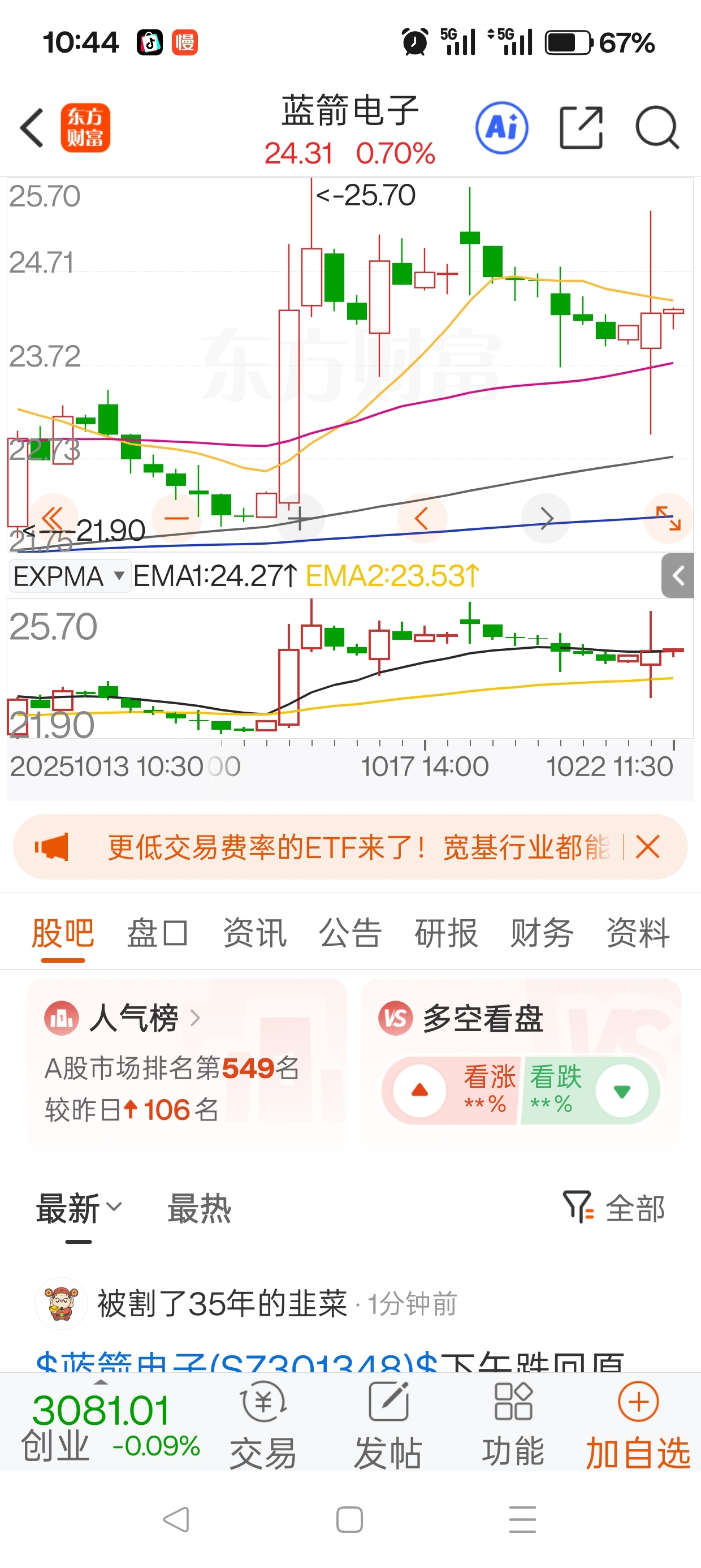
Task: Zoom out the K-line chart
Action: [x=176, y=518]
